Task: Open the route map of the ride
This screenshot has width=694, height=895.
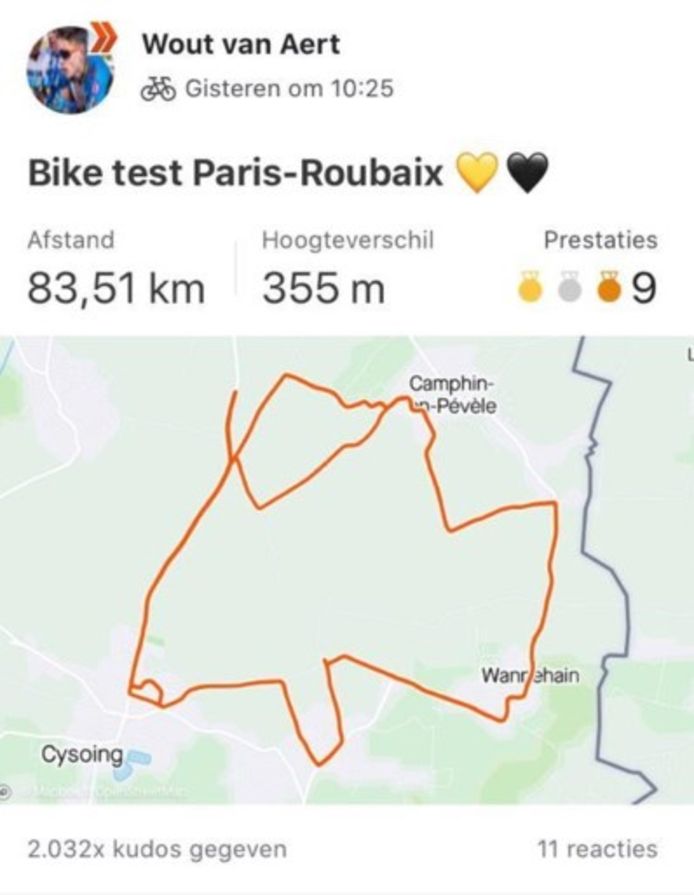Action: click(346, 570)
